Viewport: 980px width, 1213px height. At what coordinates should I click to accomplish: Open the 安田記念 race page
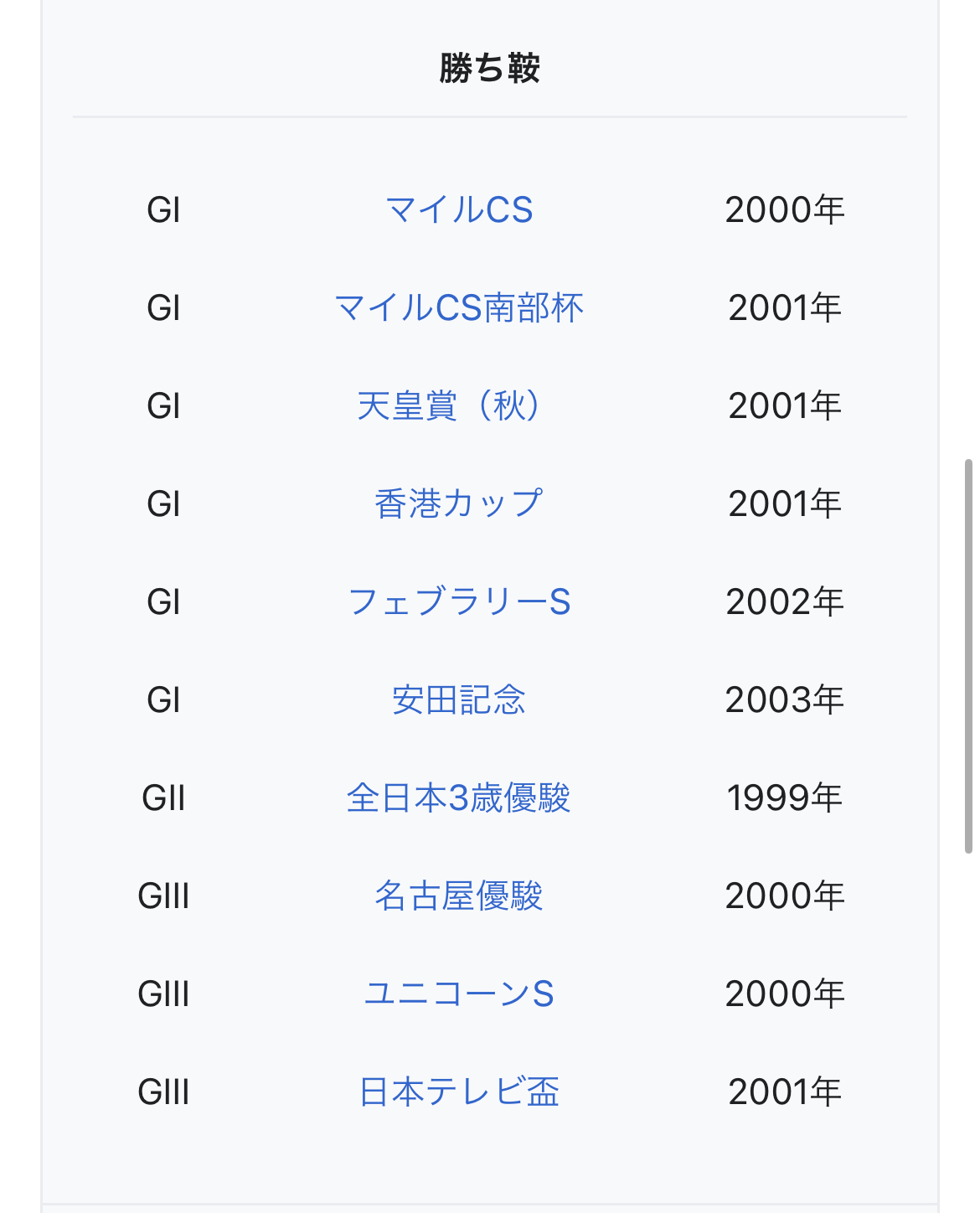tap(459, 699)
